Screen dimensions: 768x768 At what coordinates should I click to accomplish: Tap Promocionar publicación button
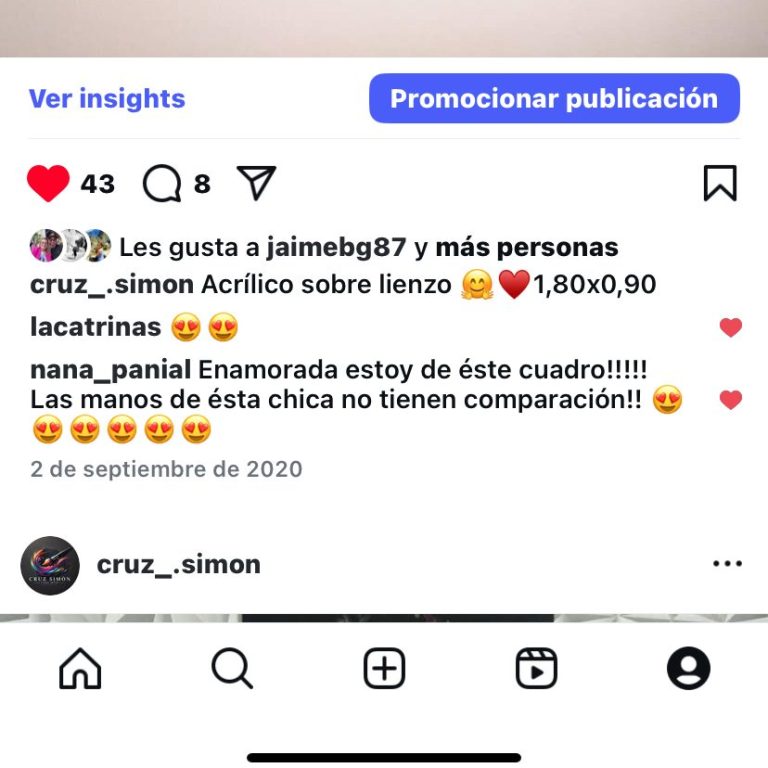pyautogui.click(x=554, y=99)
